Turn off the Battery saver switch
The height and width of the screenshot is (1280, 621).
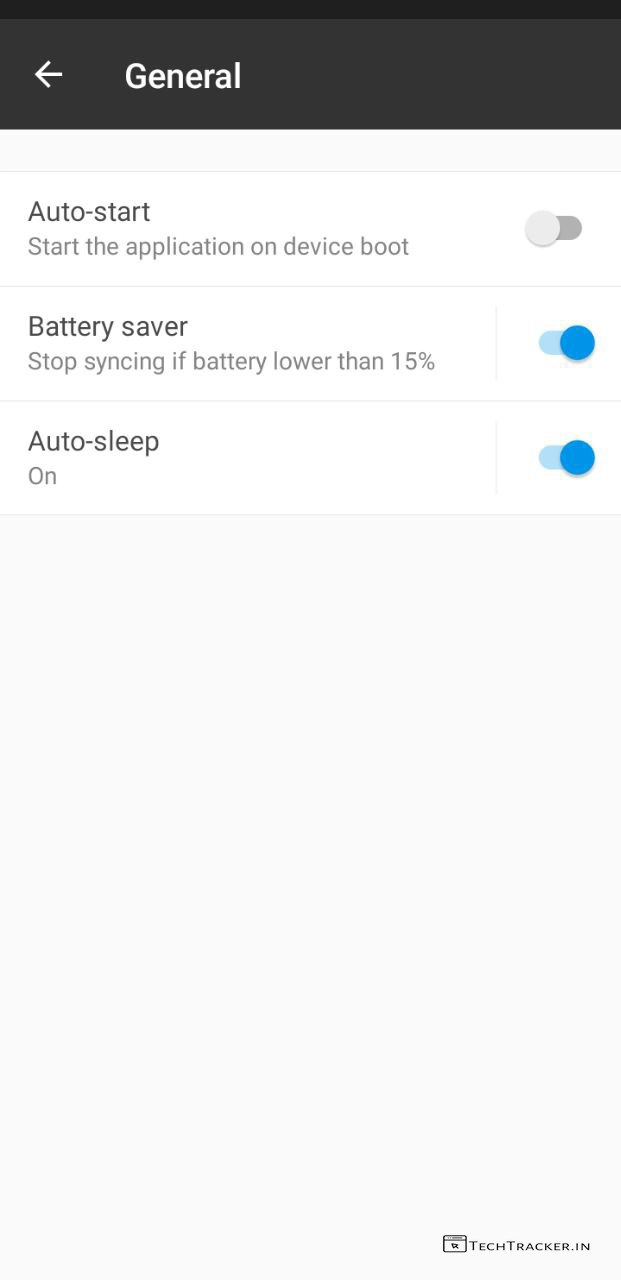(566, 343)
